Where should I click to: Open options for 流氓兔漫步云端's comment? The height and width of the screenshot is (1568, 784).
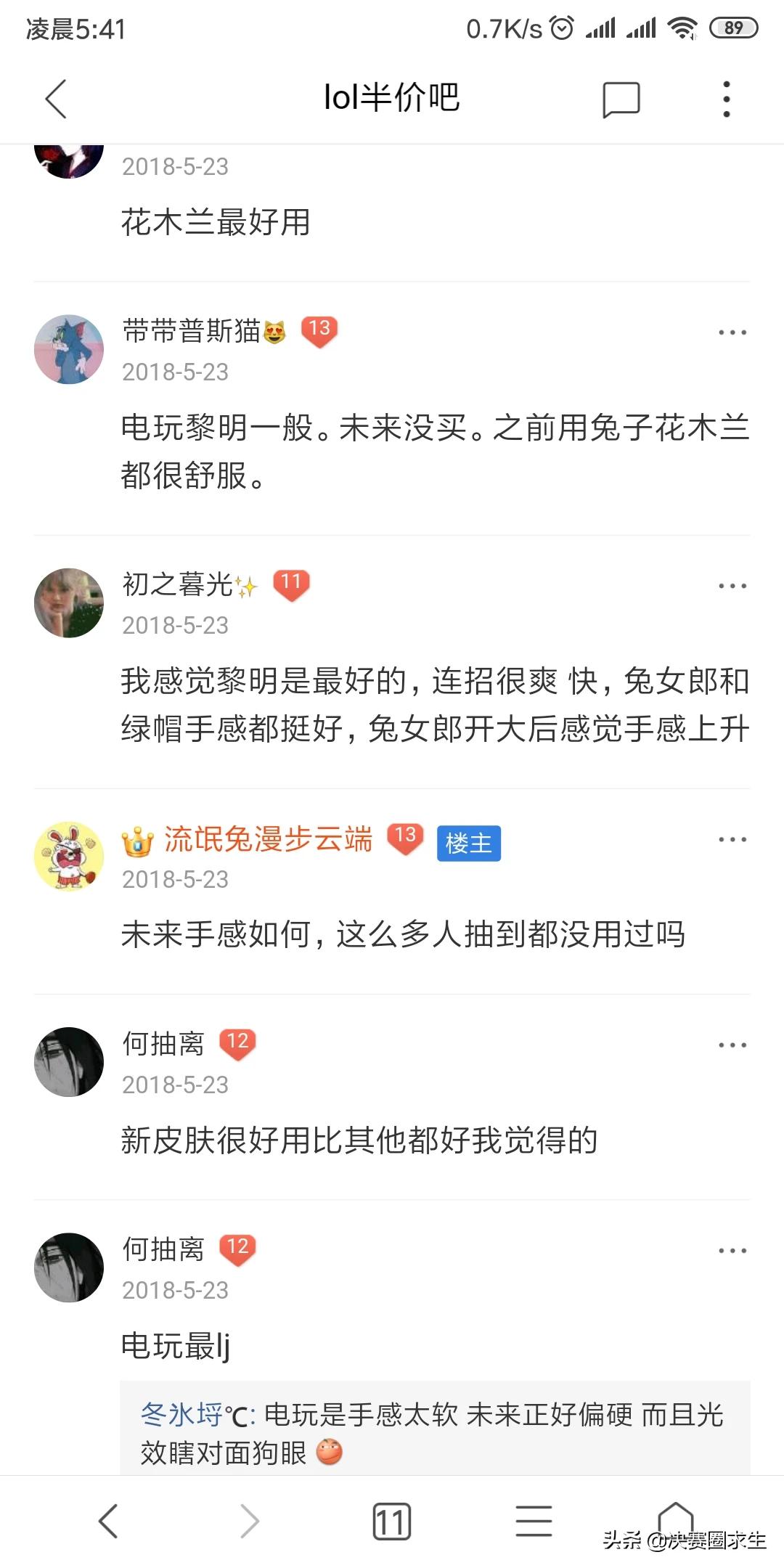[732, 840]
